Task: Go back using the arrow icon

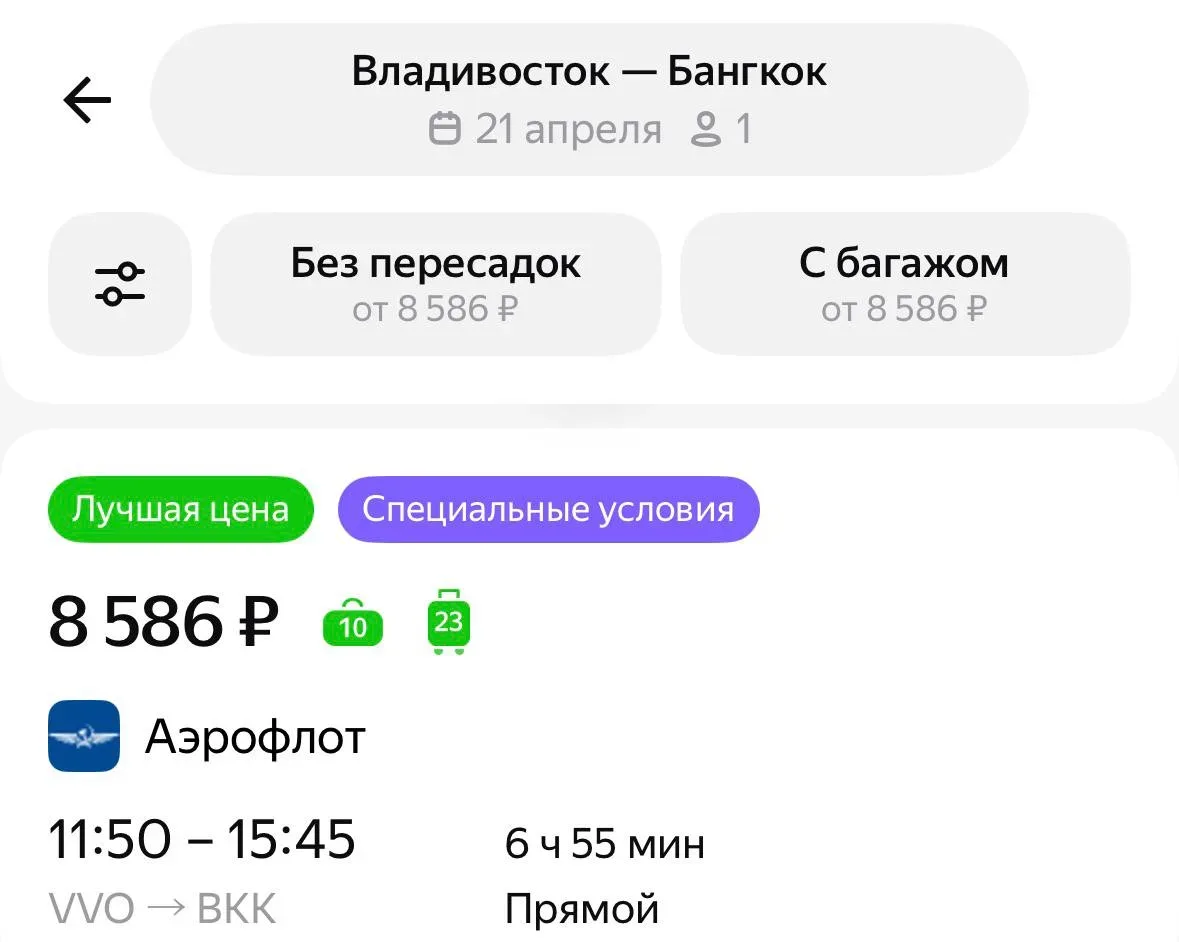Action: click(87, 100)
